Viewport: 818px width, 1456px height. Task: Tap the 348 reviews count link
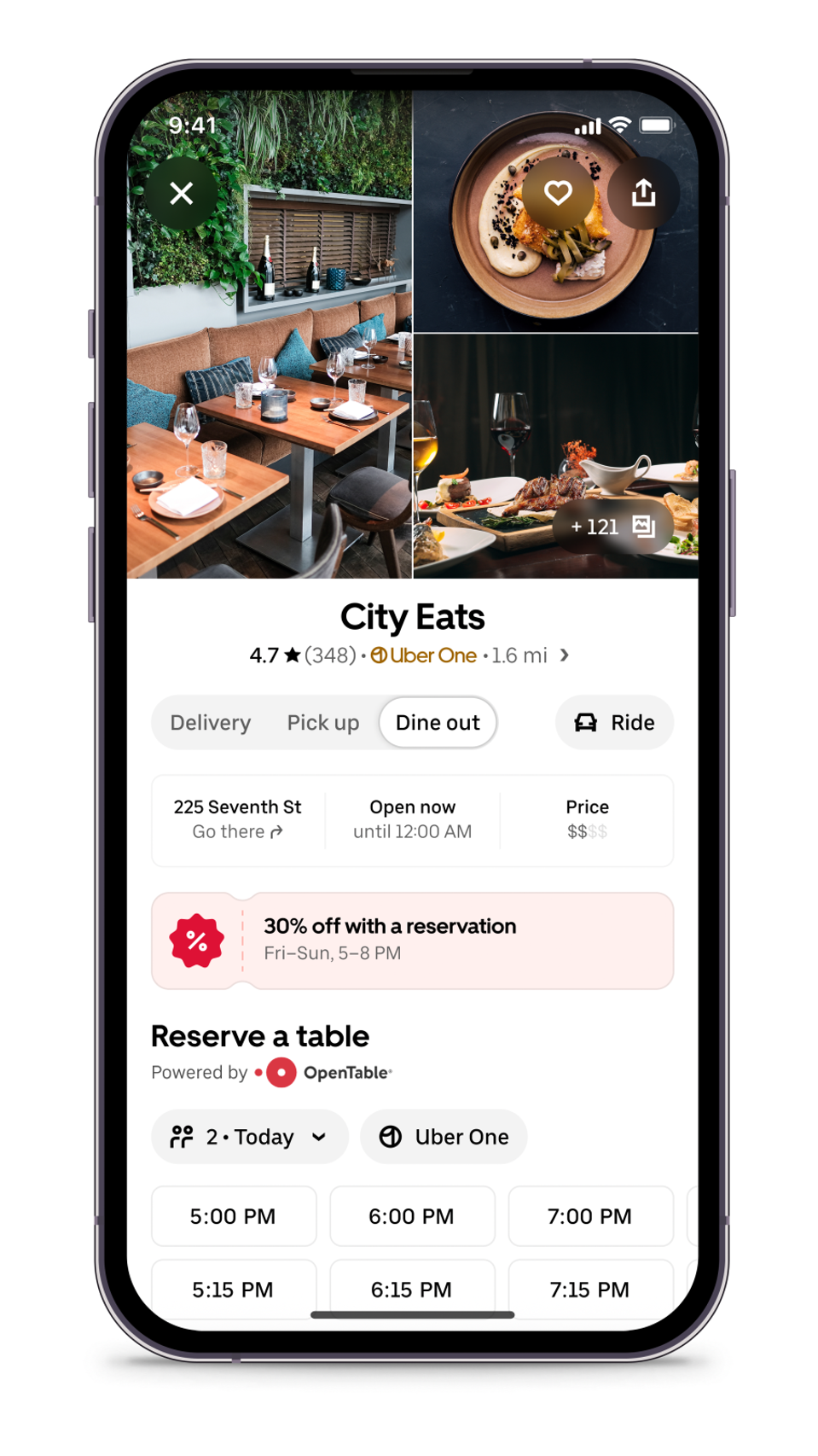(x=331, y=655)
